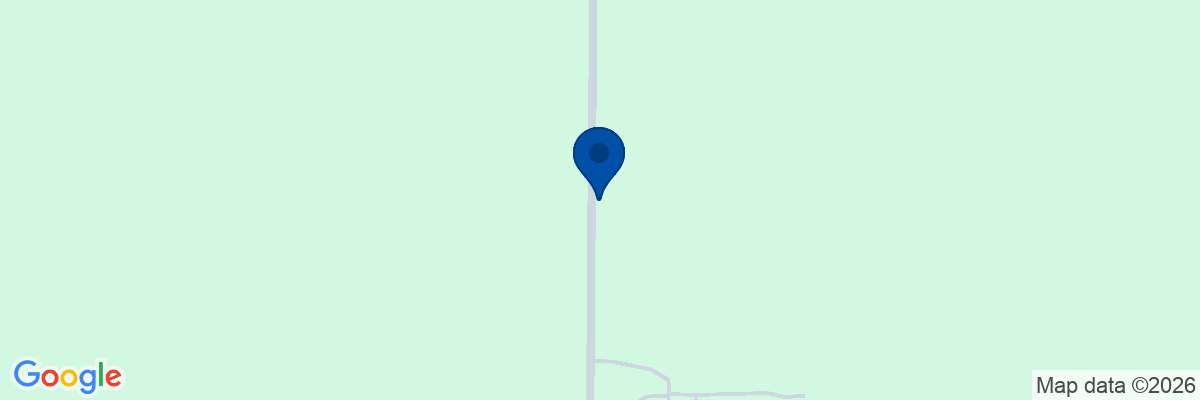Tap the blue location pin on the map
1200x400 pixels.
[x=599, y=163]
